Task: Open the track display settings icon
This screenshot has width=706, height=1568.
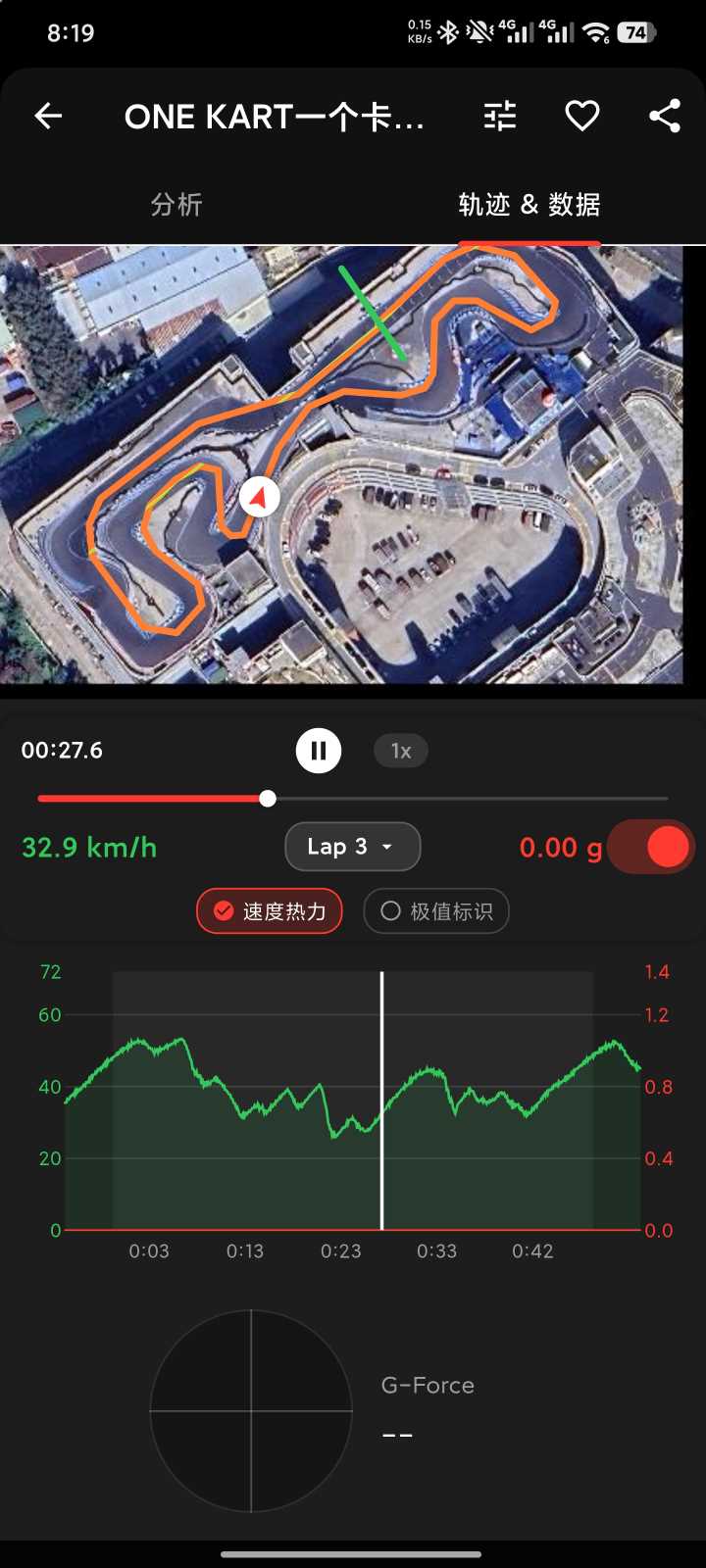Action: click(499, 115)
